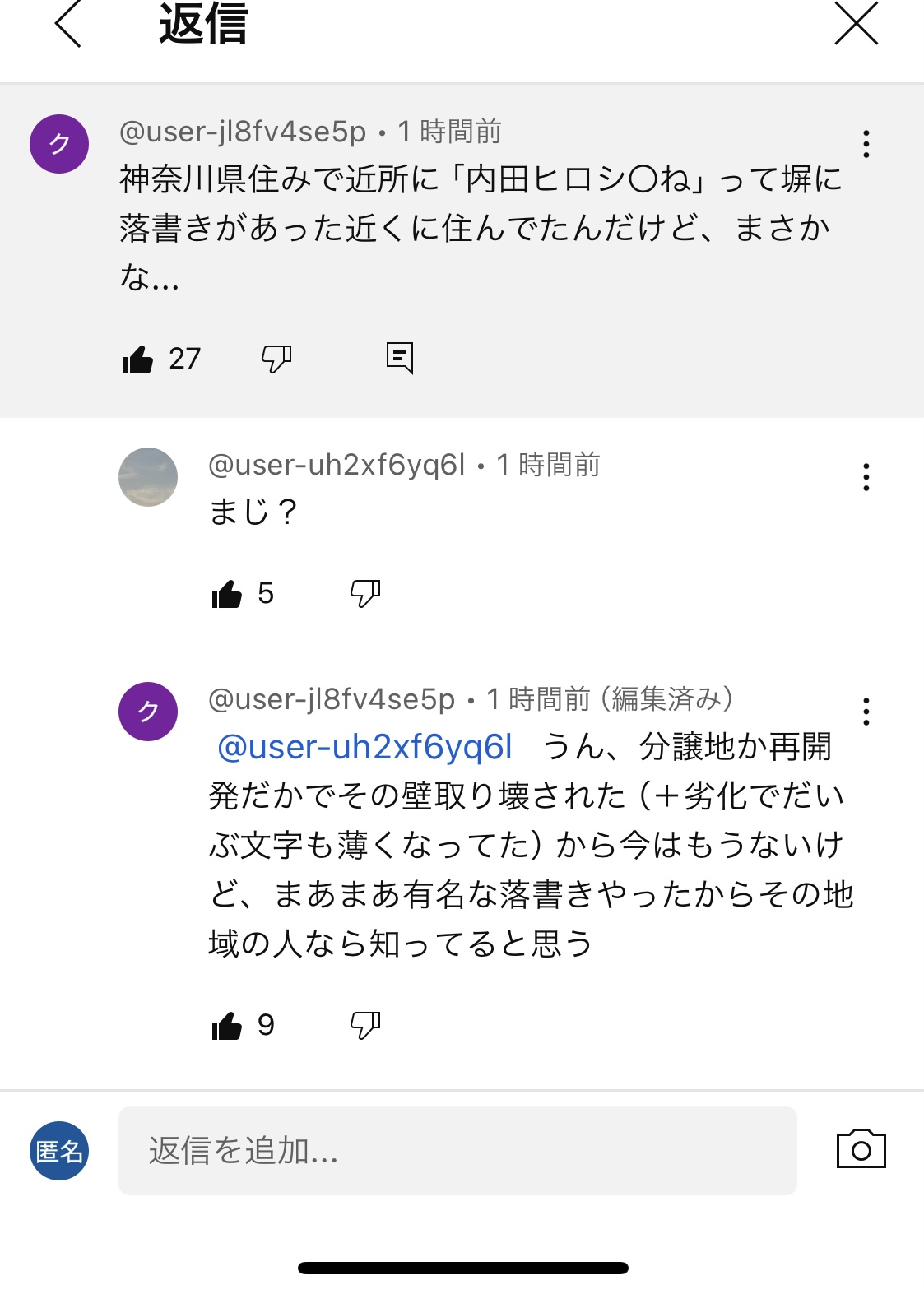The image size is (924, 1294).
Task: Close the 返信 replies panel
Action: coord(856,23)
